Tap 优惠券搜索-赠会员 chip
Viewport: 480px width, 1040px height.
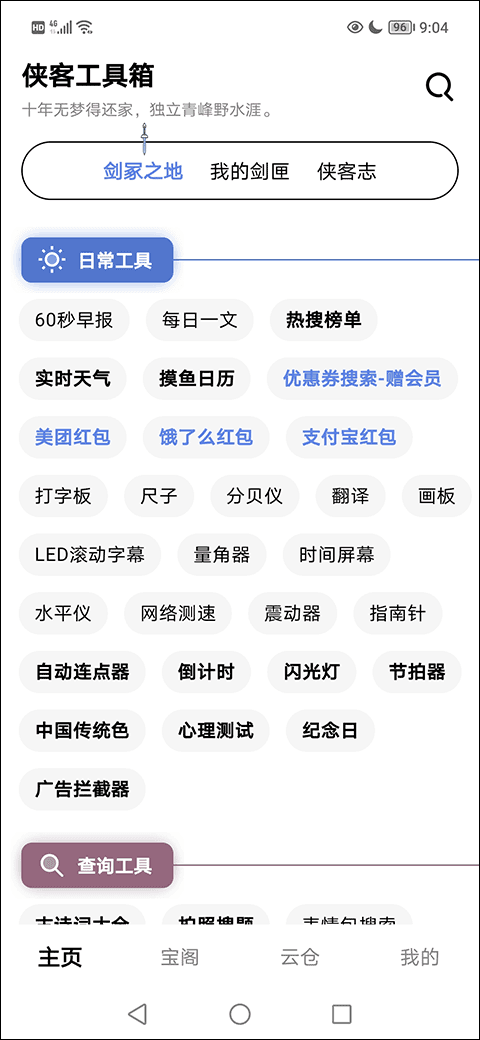point(362,379)
